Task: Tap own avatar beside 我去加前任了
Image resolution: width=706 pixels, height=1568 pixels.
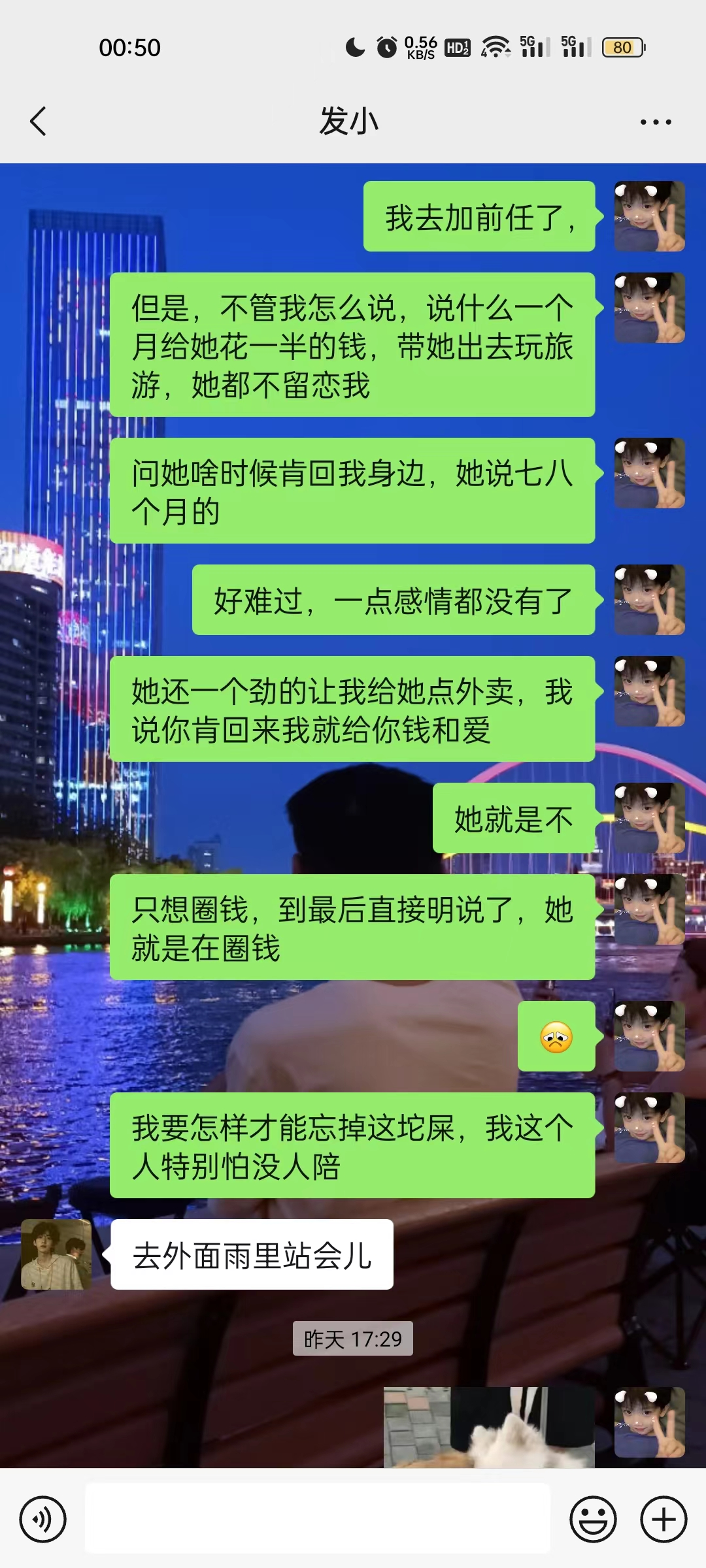Action: click(x=649, y=216)
